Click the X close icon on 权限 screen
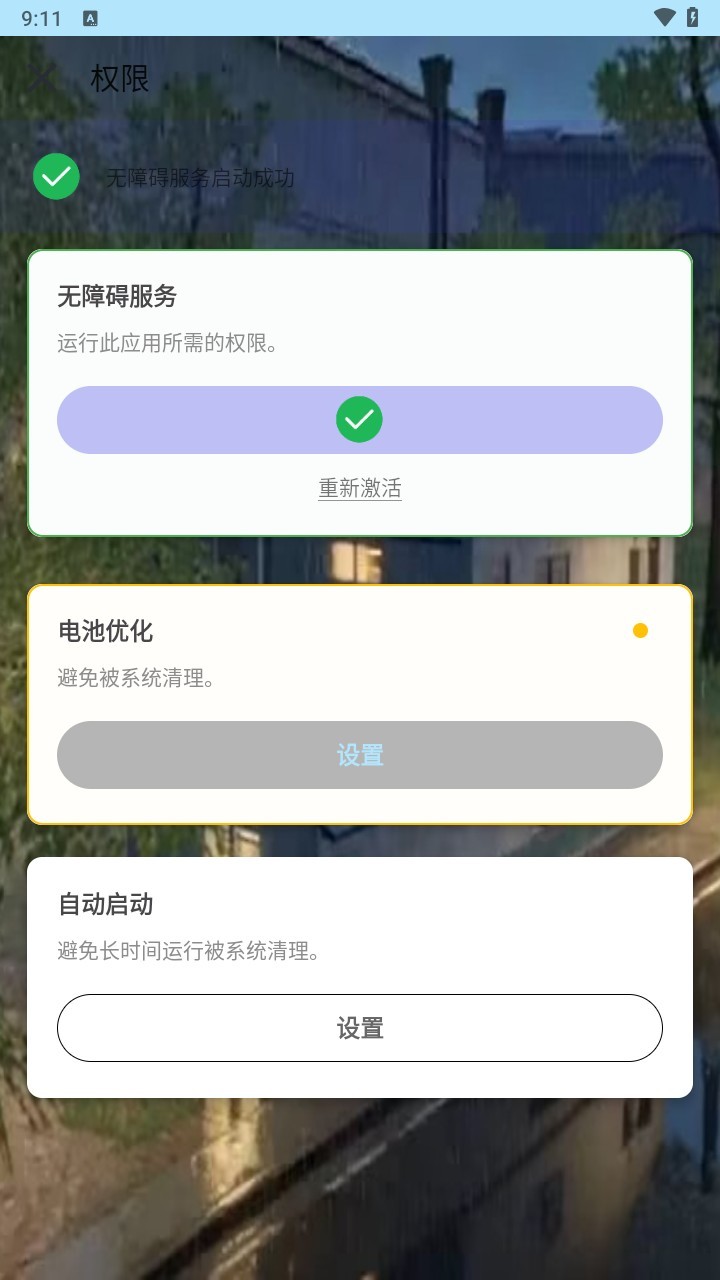 point(42,78)
